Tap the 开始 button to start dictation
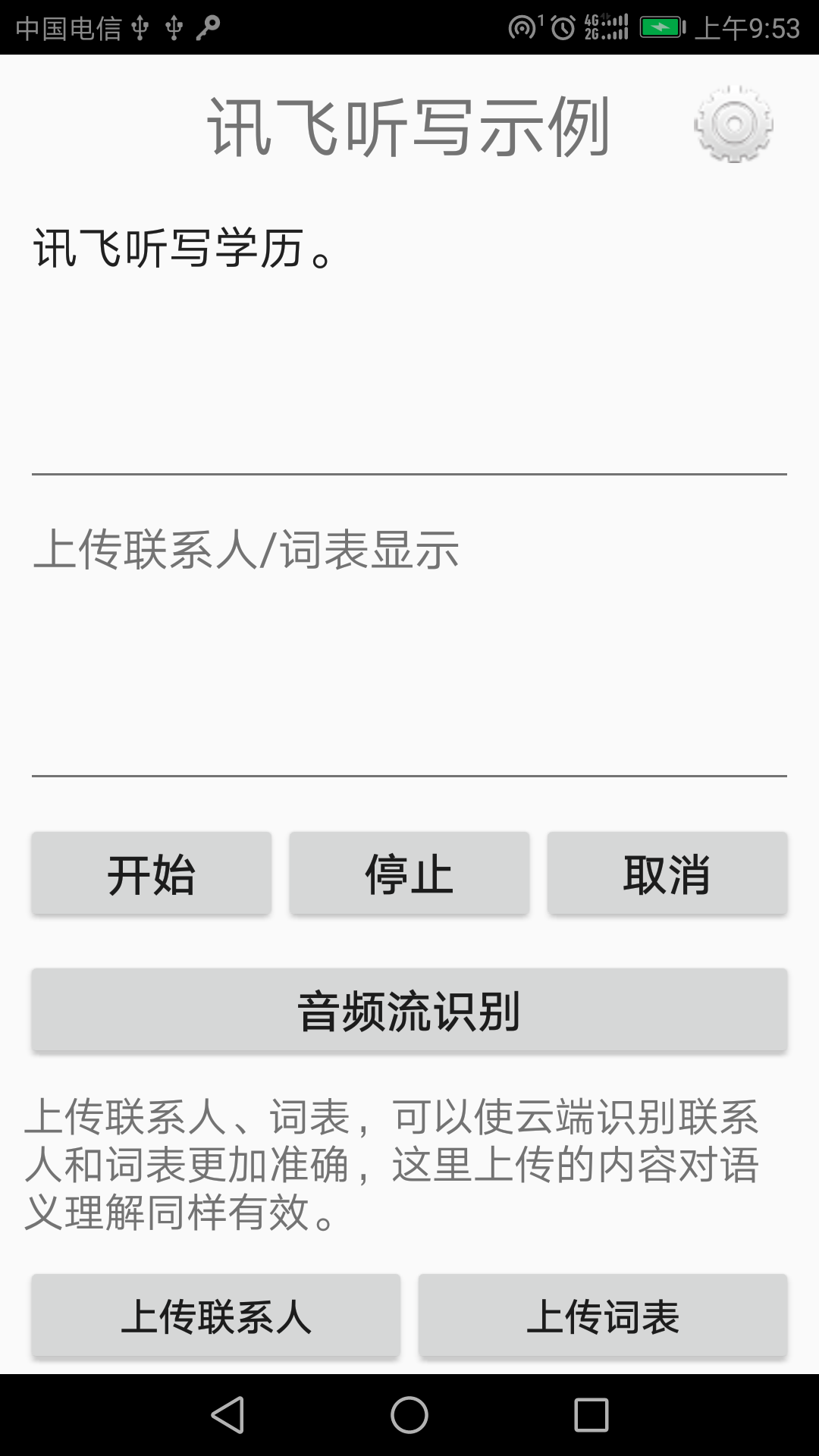This screenshot has height=1456, width=819. point(152,874)
